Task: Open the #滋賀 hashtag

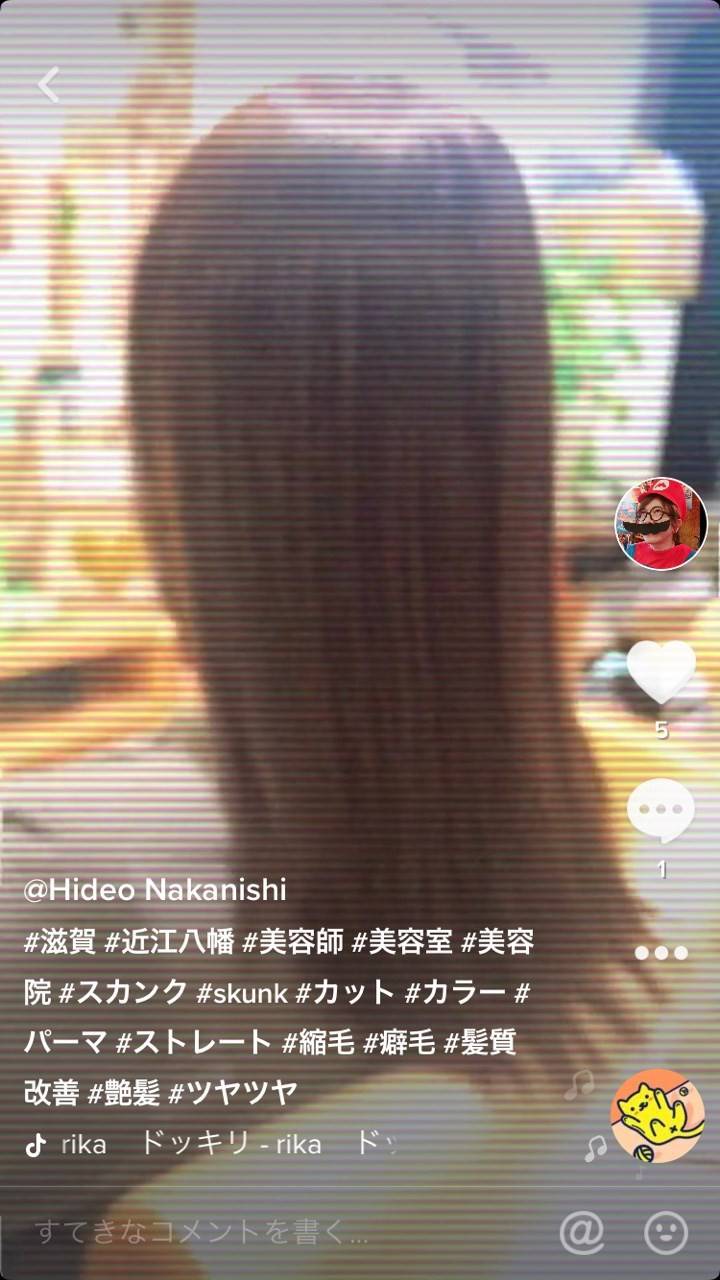Action: click(60, 941)
